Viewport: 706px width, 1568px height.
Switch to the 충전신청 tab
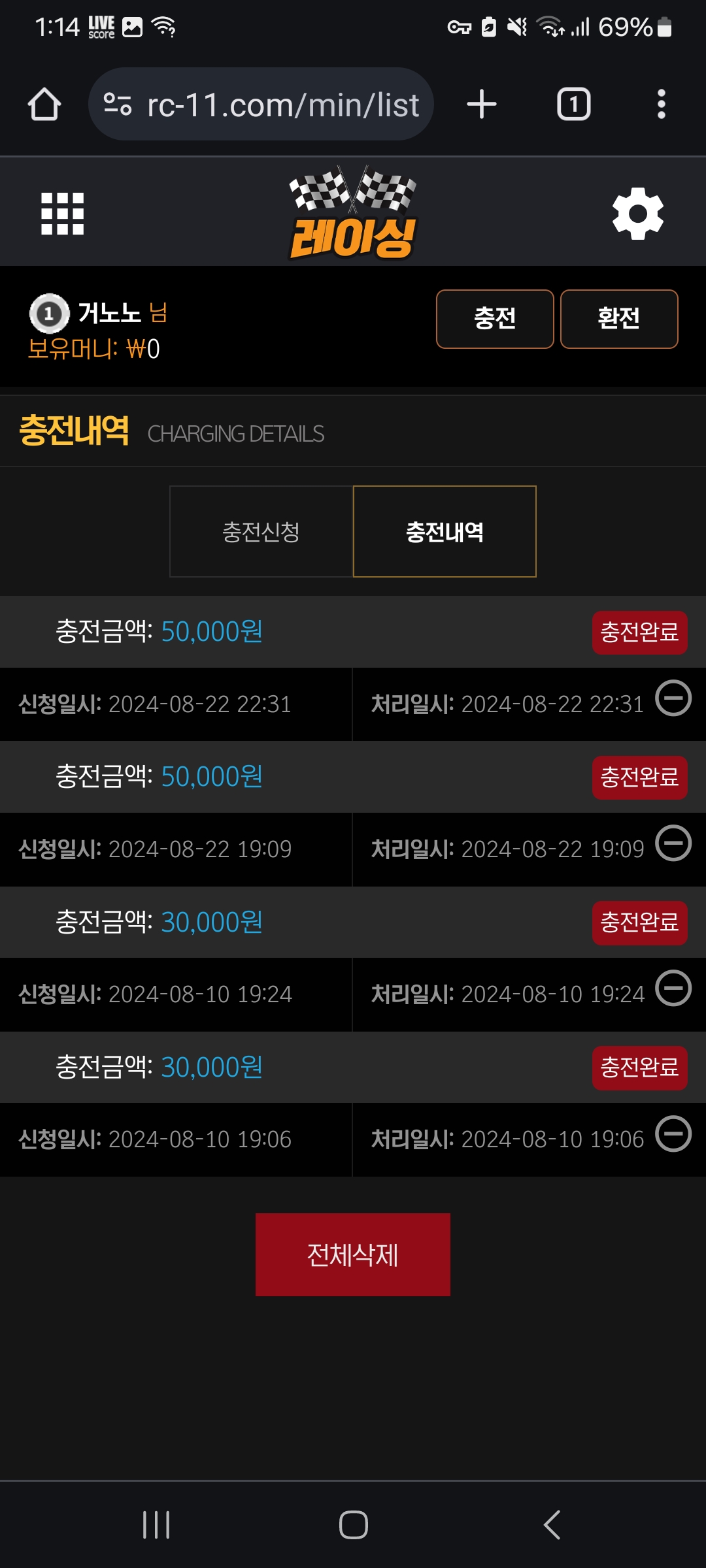[261, 531]
